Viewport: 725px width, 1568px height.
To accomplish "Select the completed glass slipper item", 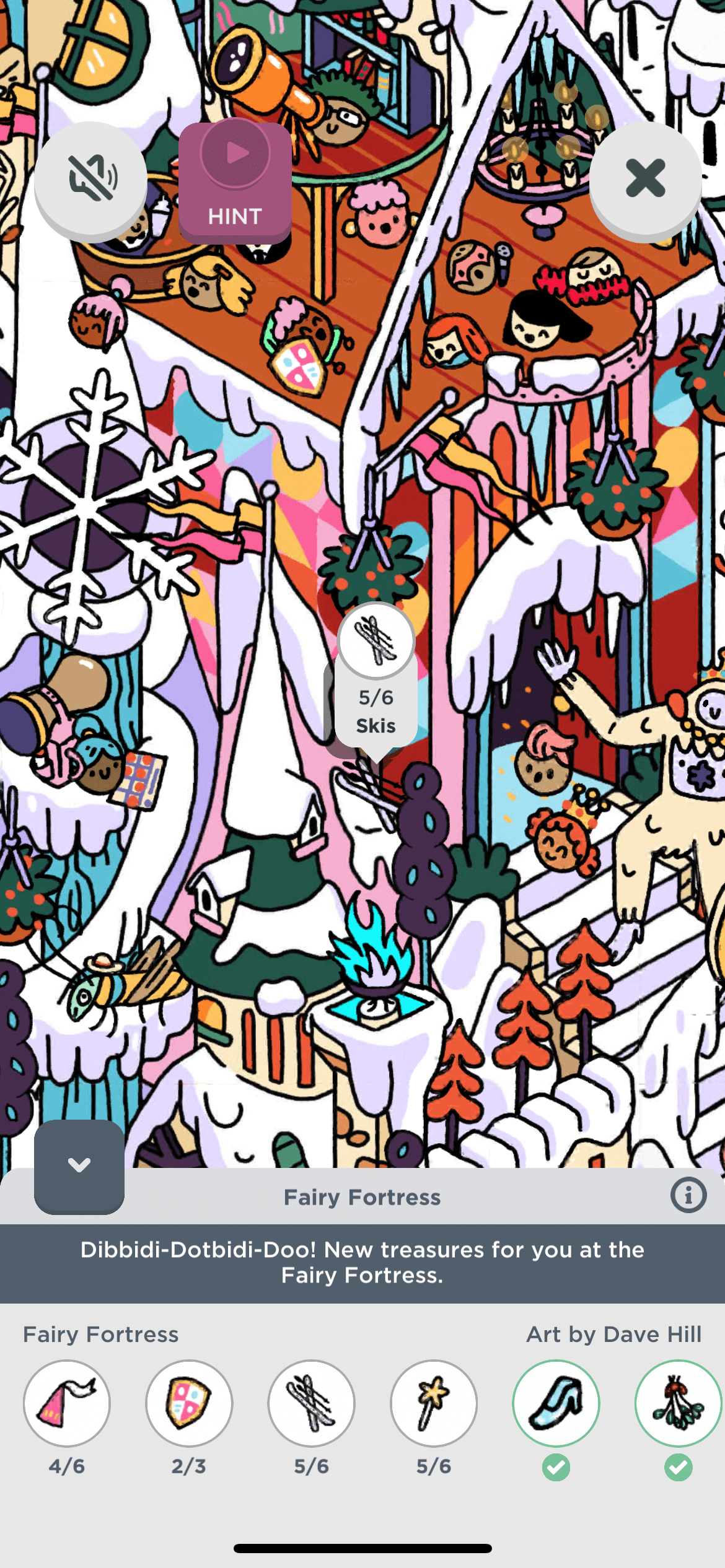I will [x=556, y=1403].
